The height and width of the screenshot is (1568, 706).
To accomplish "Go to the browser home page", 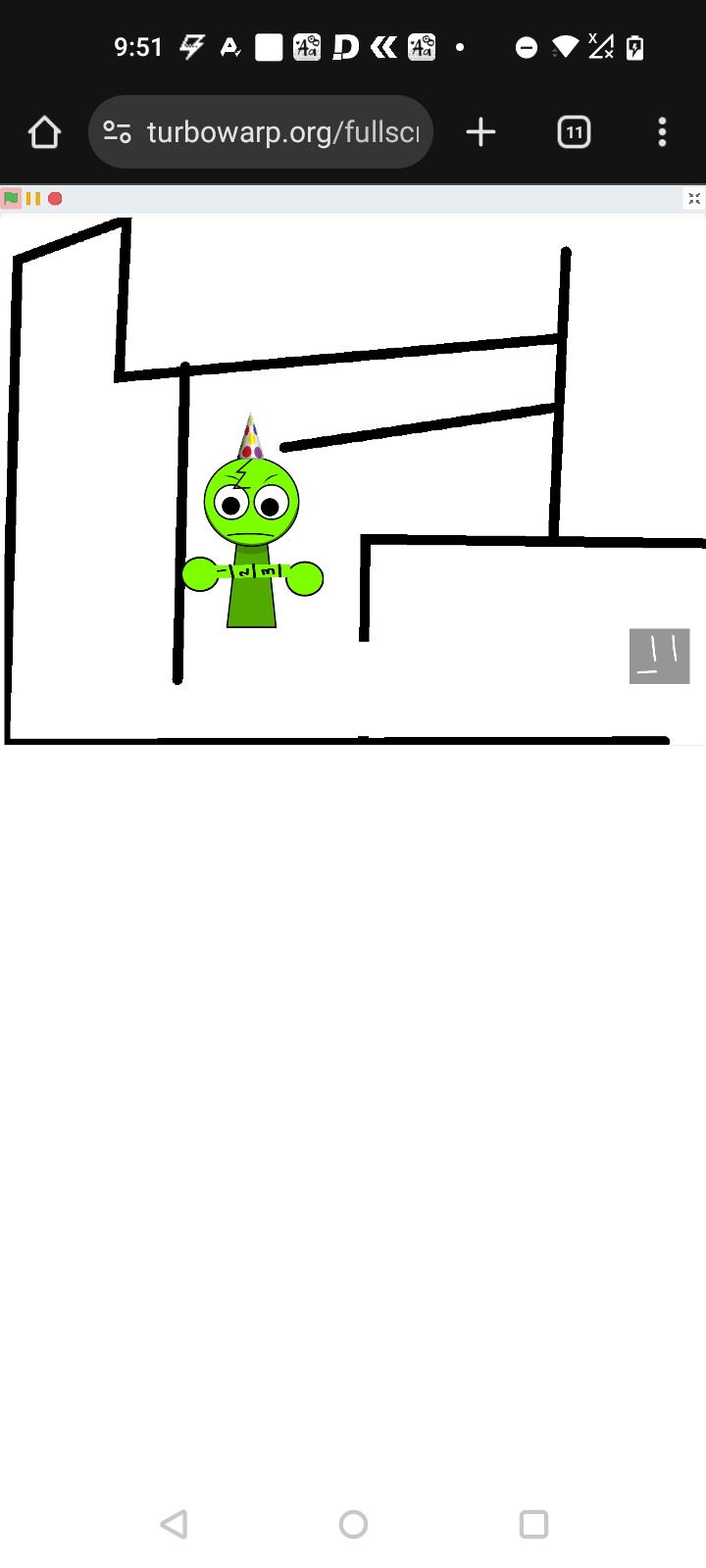I will point(44,132).
